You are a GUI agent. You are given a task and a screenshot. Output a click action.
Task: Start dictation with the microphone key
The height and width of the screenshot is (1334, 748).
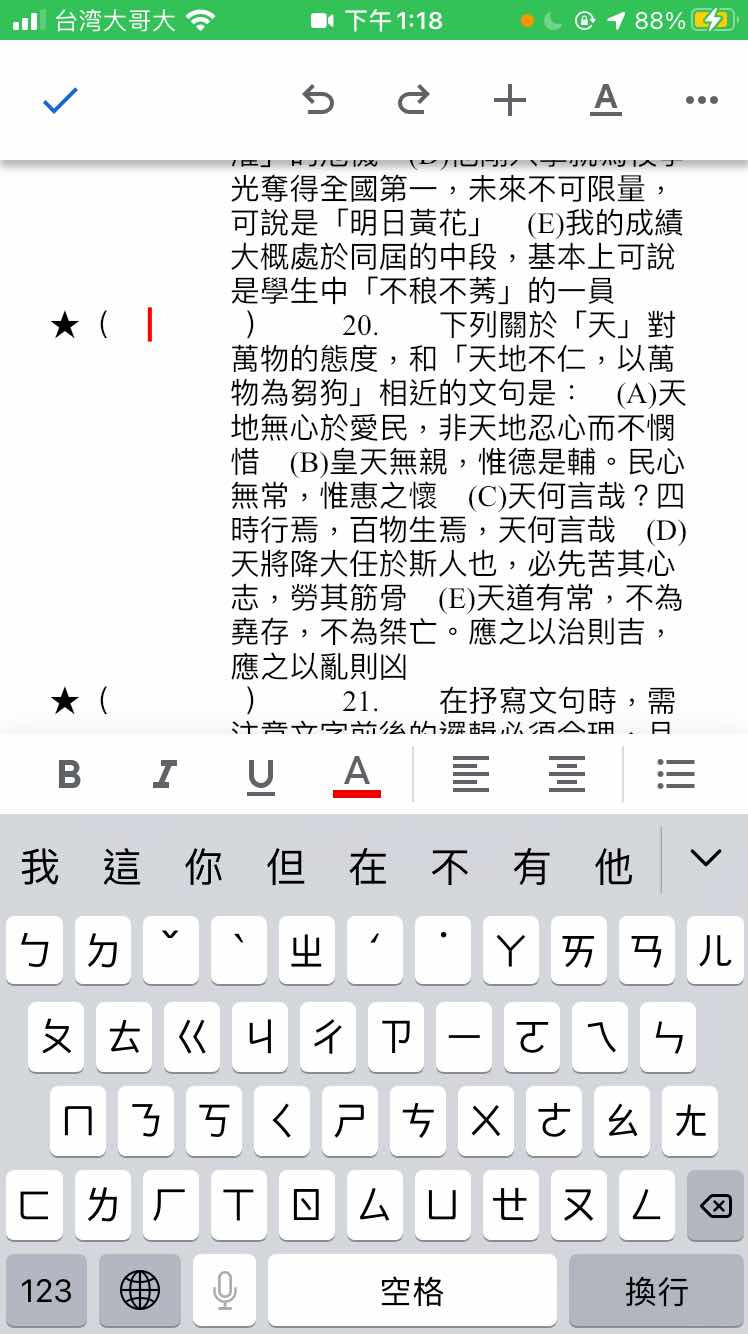click(225, 1290)
